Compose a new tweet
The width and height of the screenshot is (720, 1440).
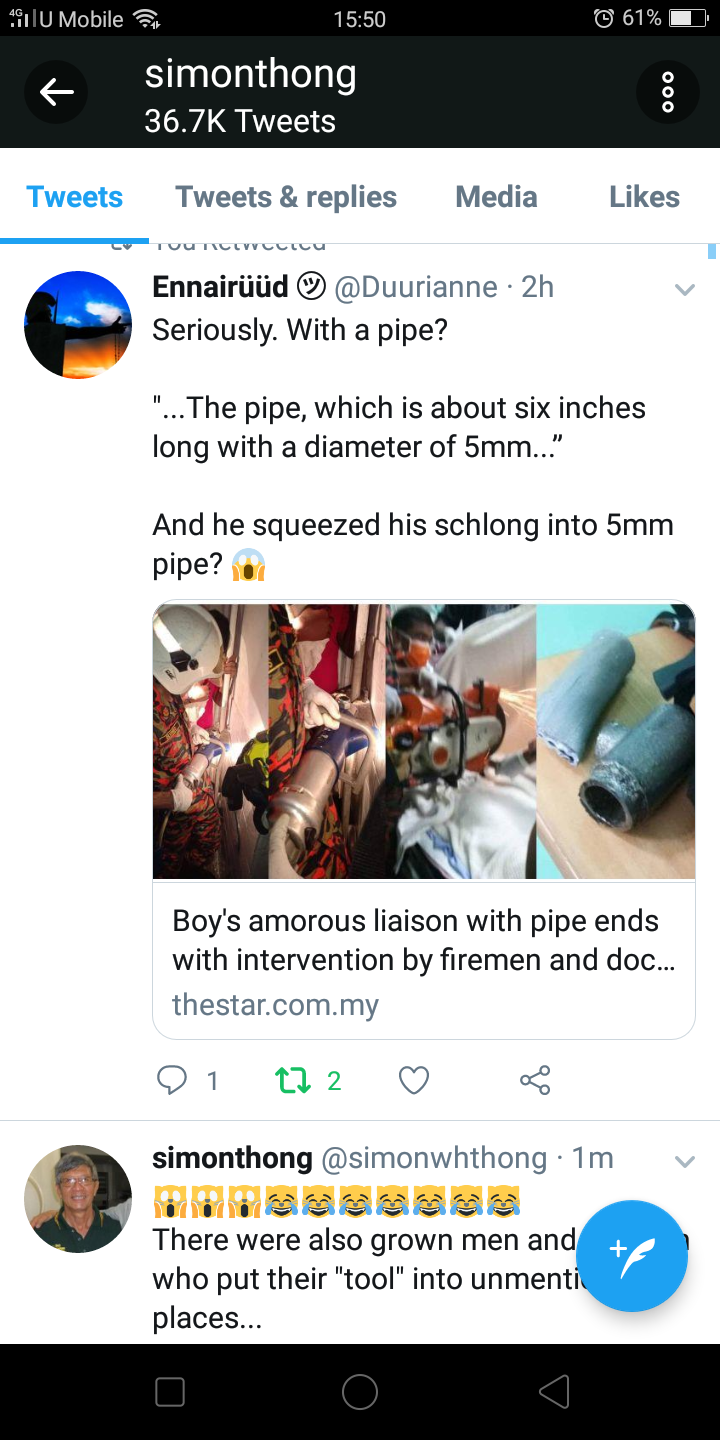click(x=632, y=1255)
